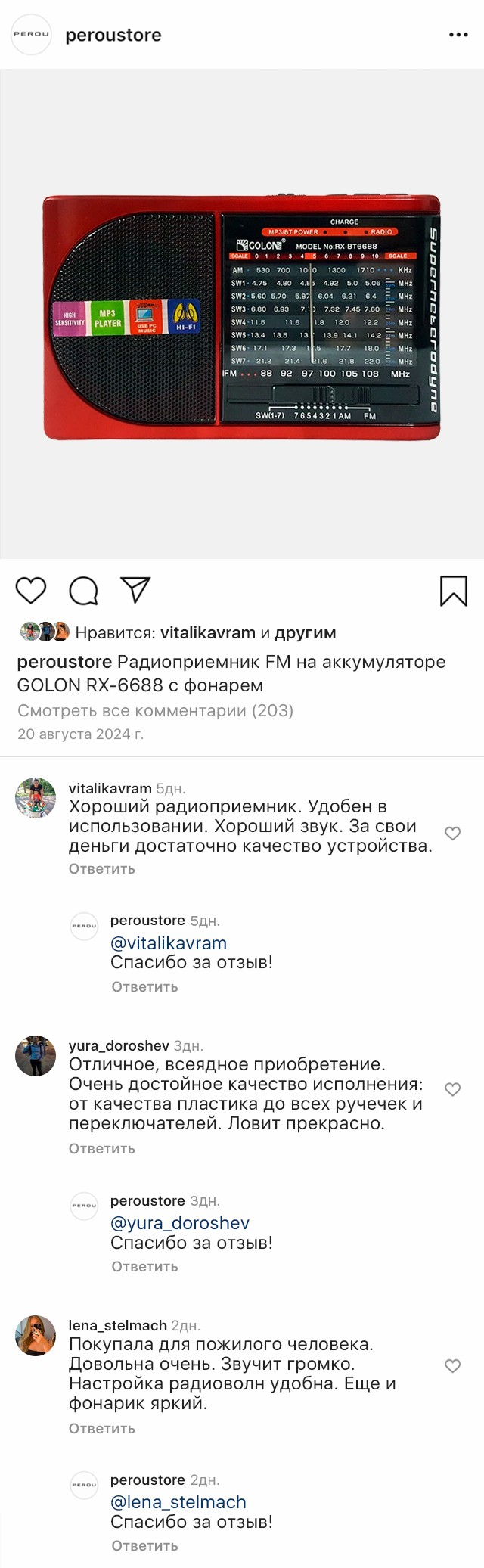The height and width of the screenshot is (1568, 484).
Task: Open the @lena_stelmach mention link
Action: 178,1502
